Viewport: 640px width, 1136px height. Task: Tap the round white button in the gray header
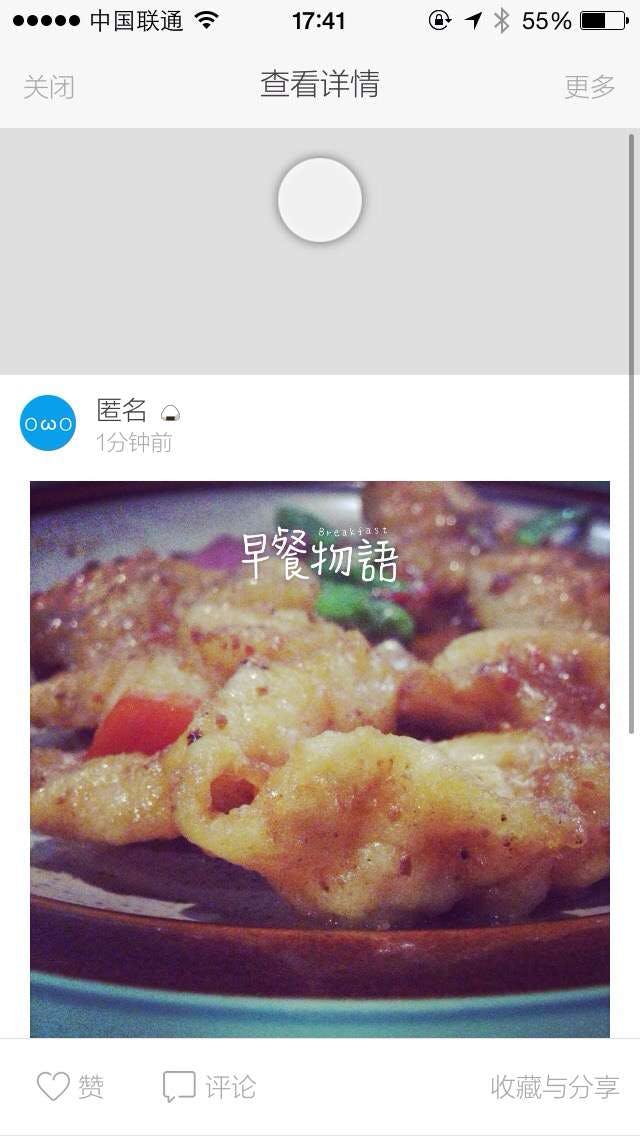tap(320, 200)
